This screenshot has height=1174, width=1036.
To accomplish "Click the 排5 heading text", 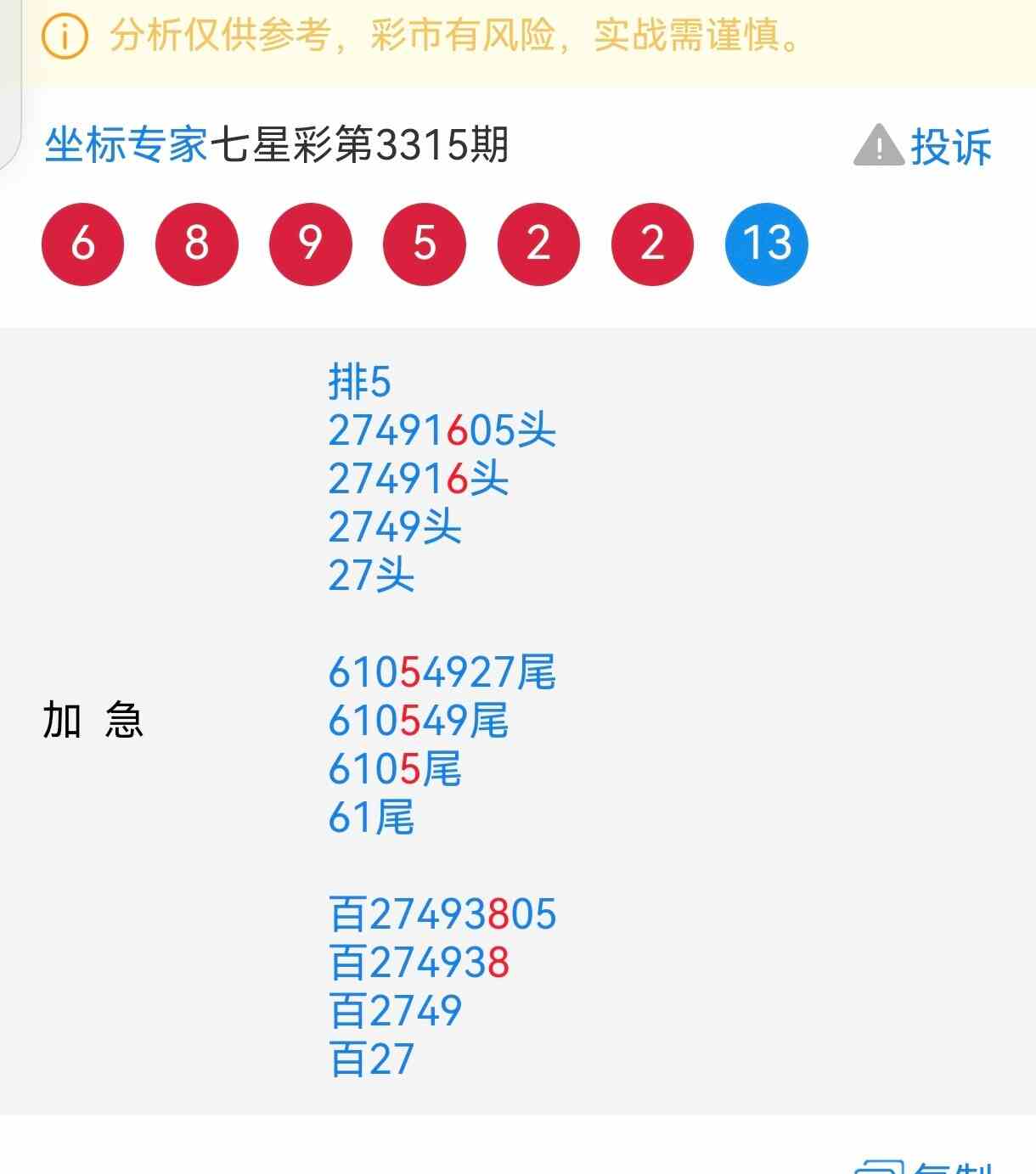I will [x=361, y=382].
